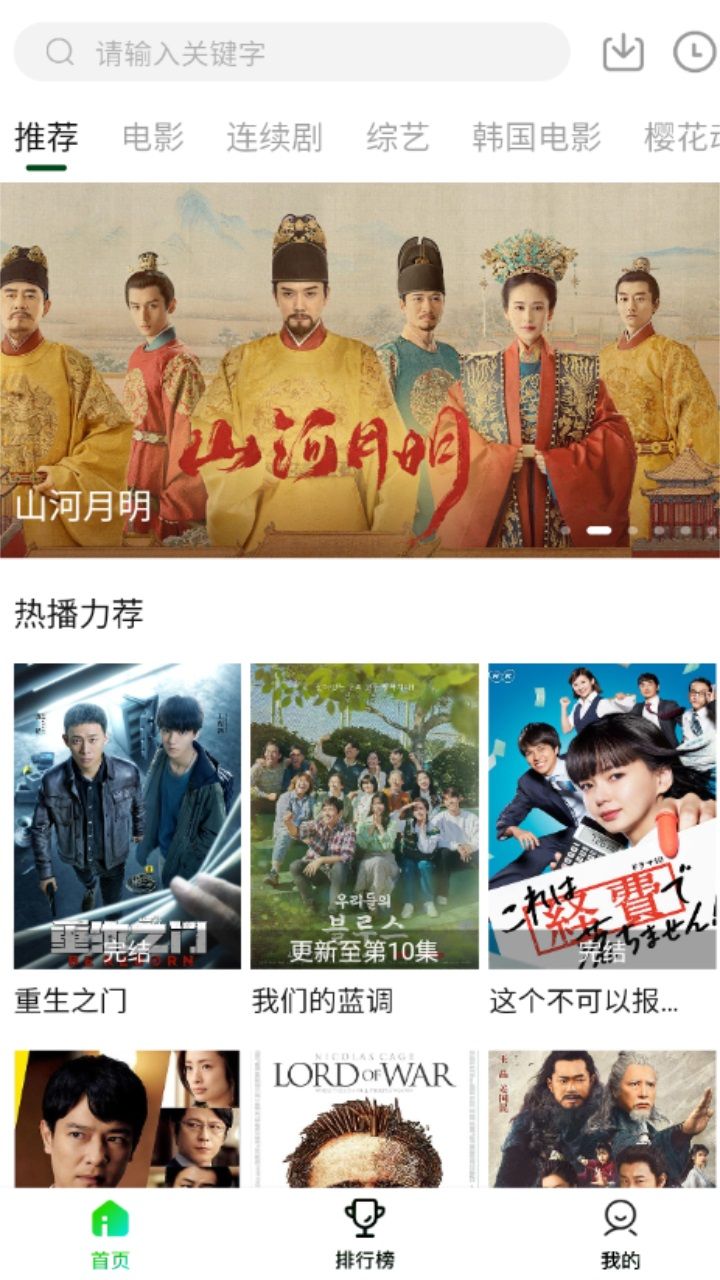Open the 这个不可以报... show card
The width and height of the screenshot is (720, 1280).
(x=602, y=816)
